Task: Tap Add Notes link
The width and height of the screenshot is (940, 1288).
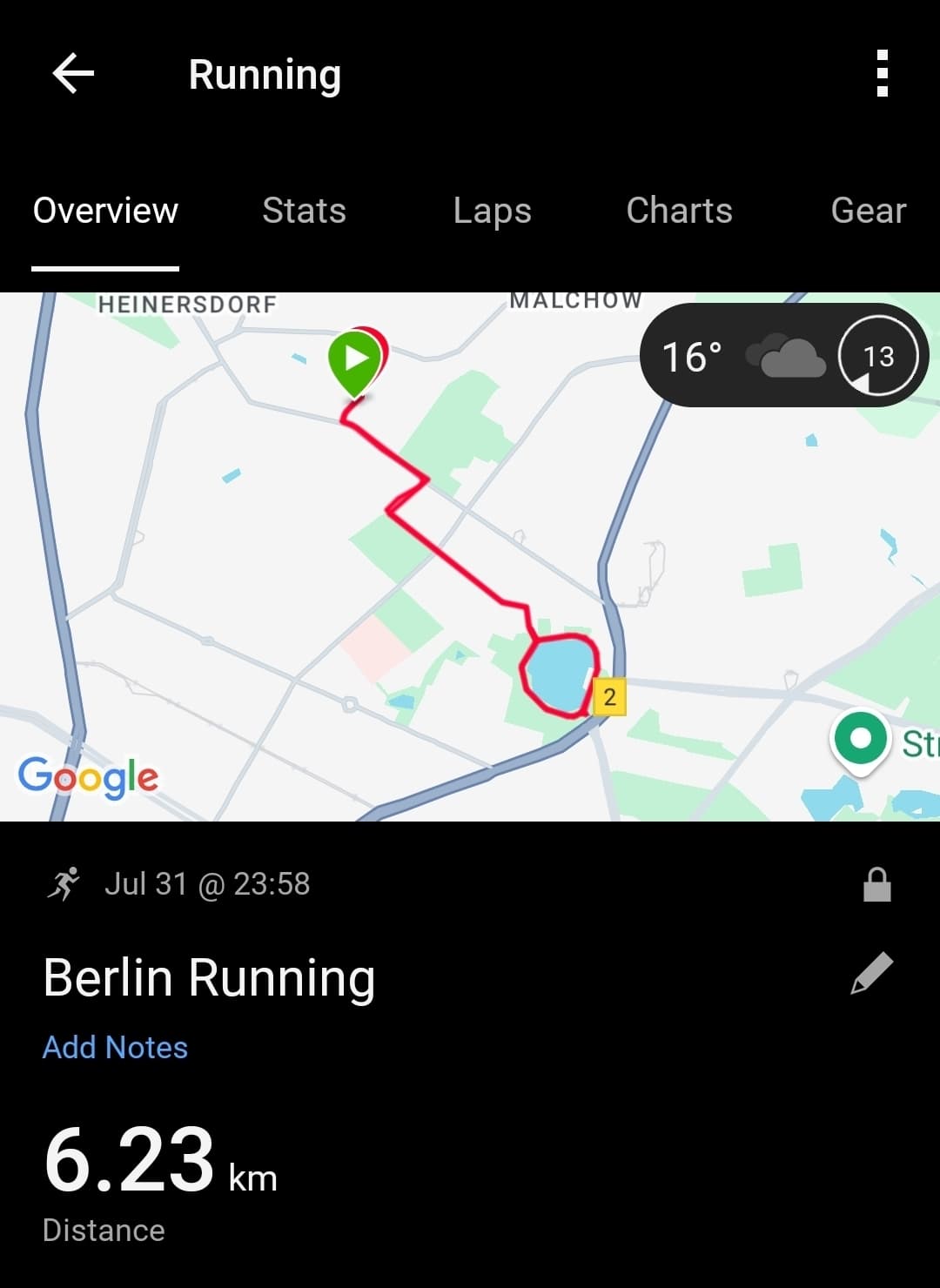Action: coord(115,1047)
